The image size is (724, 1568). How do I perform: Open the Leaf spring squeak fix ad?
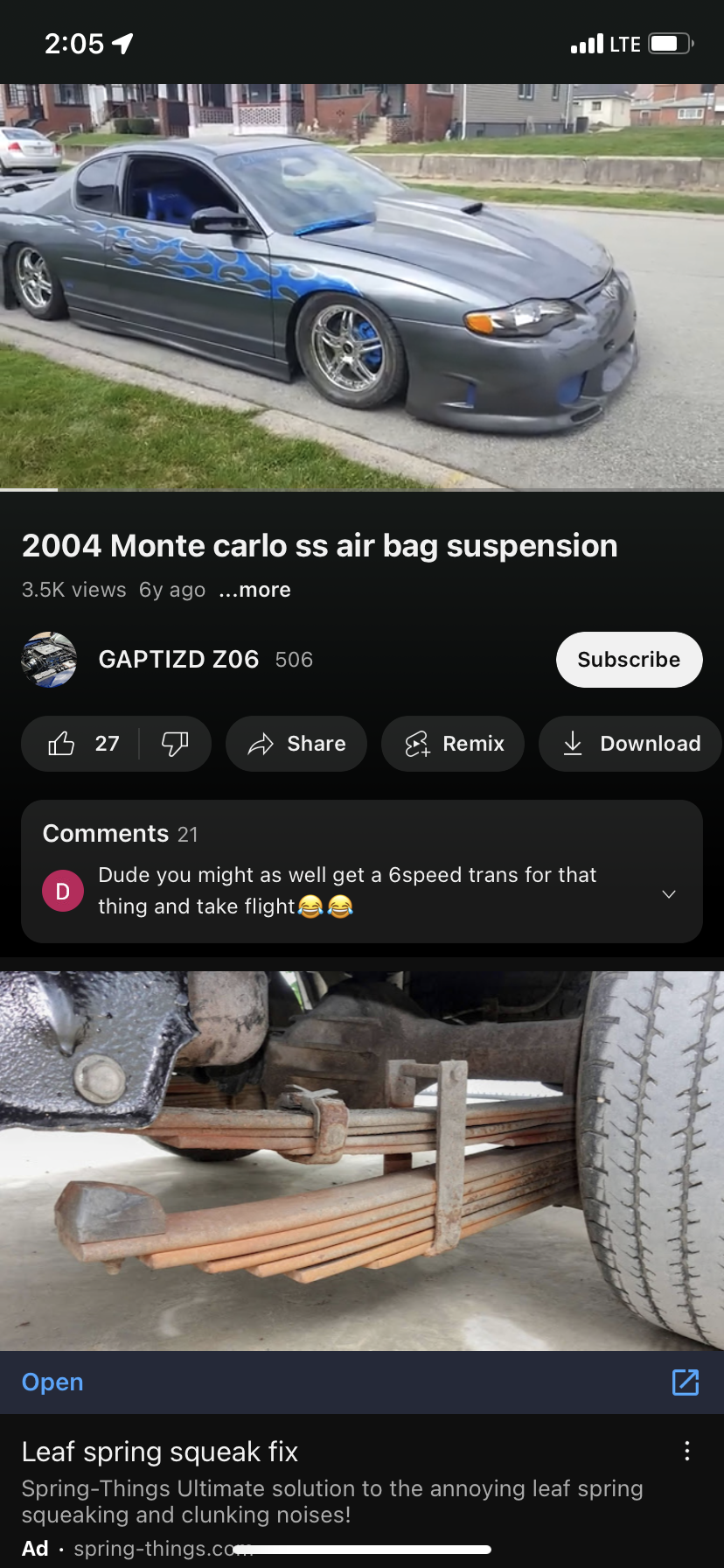click(160, 1452)
